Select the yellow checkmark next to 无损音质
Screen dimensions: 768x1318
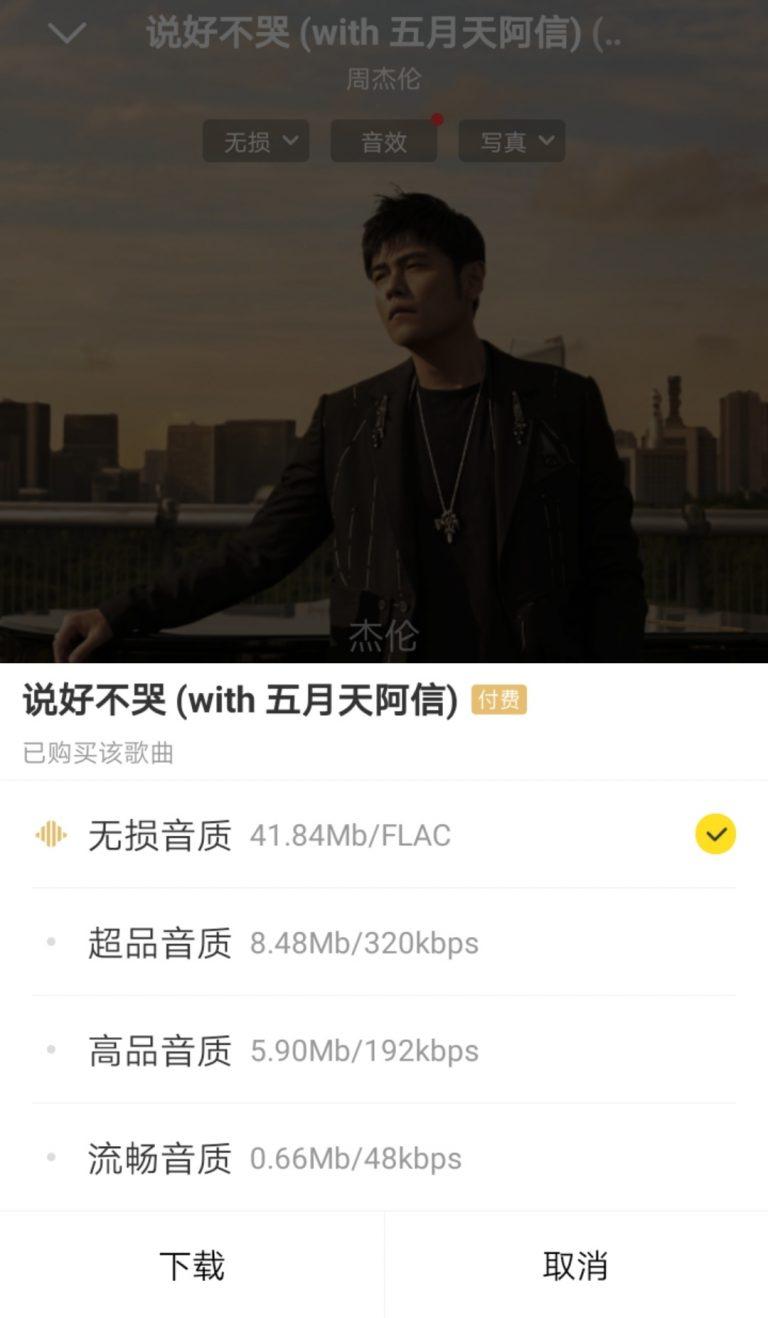(x=713, y=832)
